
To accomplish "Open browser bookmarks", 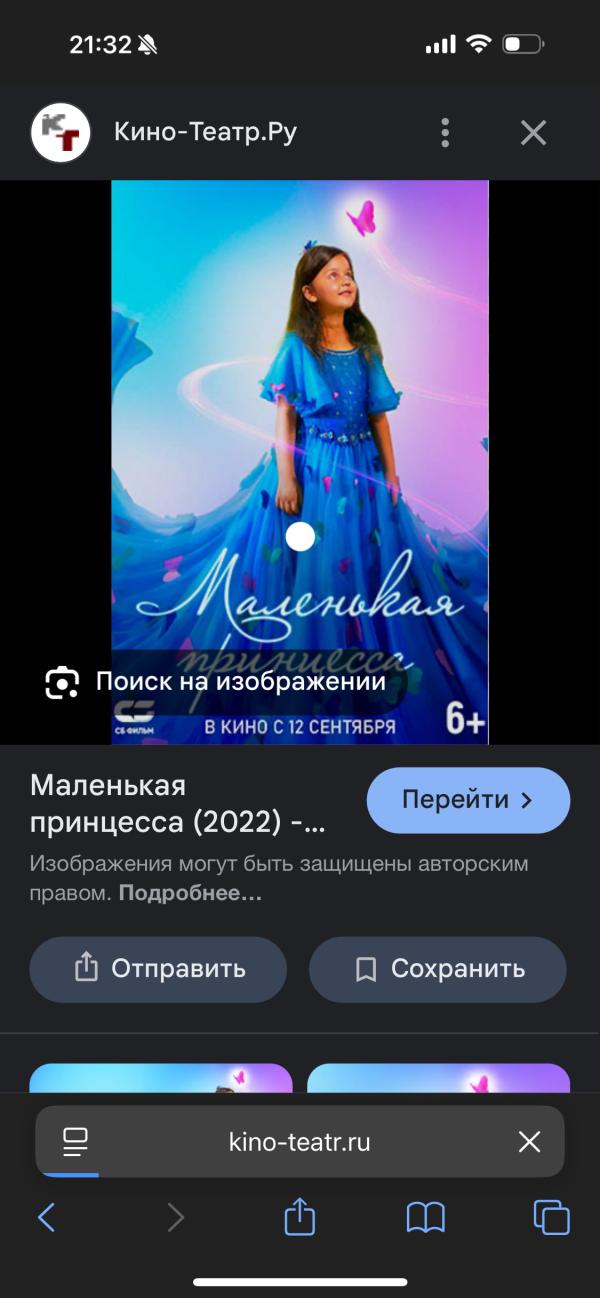I will 425,1217.
